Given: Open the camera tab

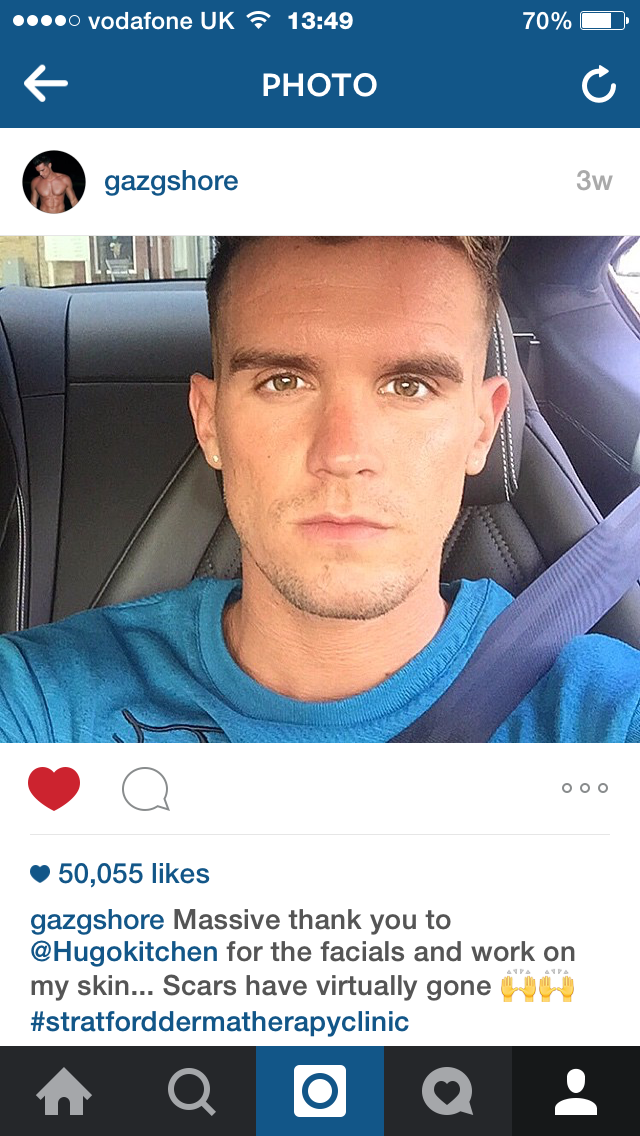Looking at the screenshot, I should pos(320,1091).
